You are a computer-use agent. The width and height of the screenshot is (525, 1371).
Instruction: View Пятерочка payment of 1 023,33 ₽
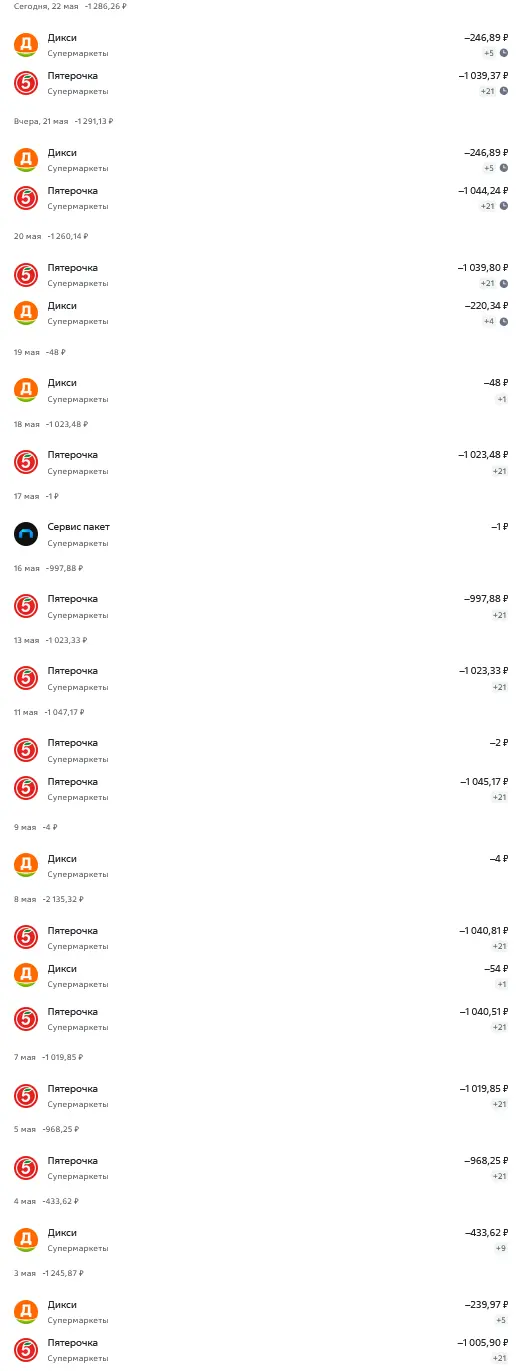[x=262, y=678]
